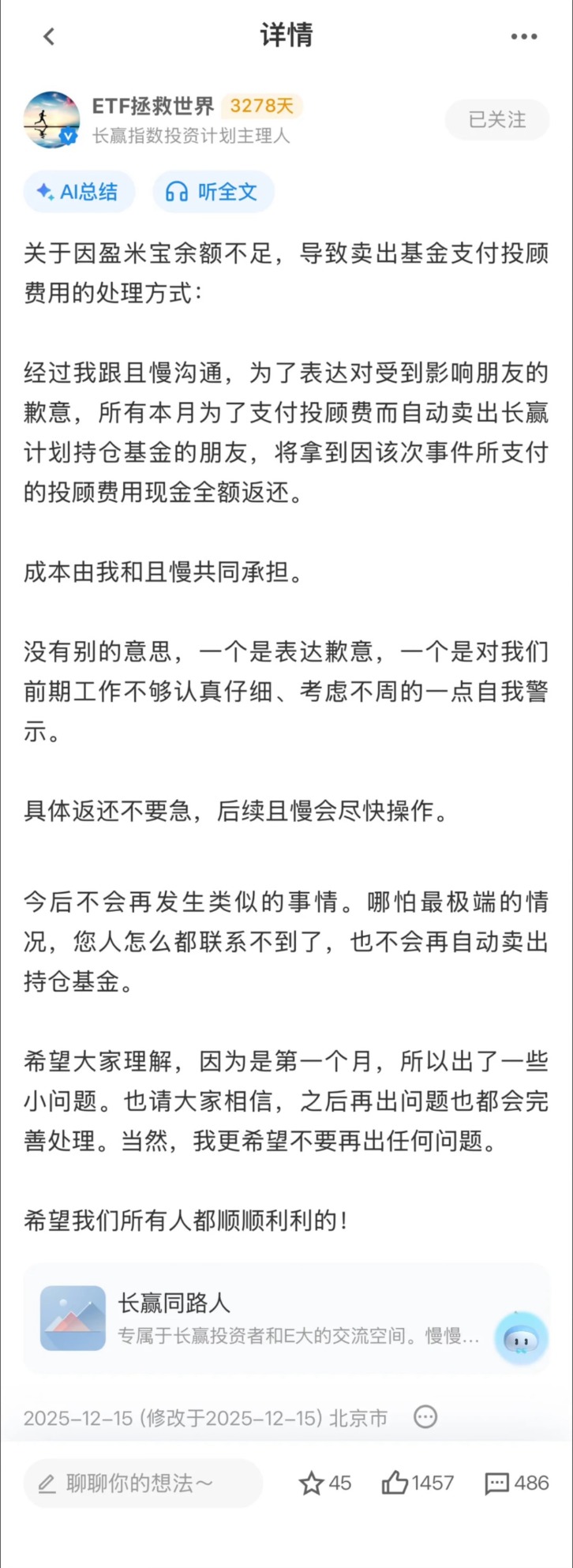Open post options next to 北京市
The image size is (573, 1568).
click(x=425, y=1416)
